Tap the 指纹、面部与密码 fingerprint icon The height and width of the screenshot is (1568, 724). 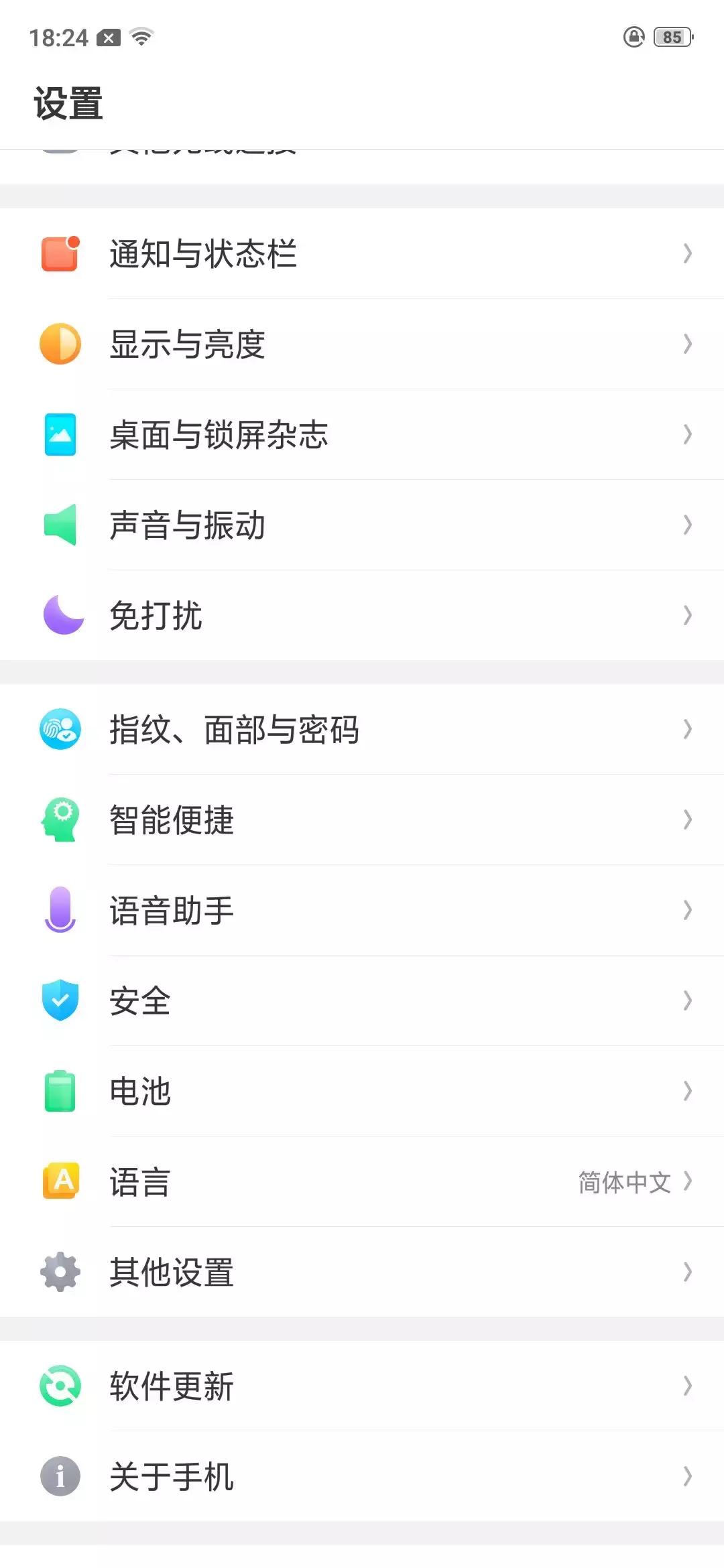[x=60, y=730]
